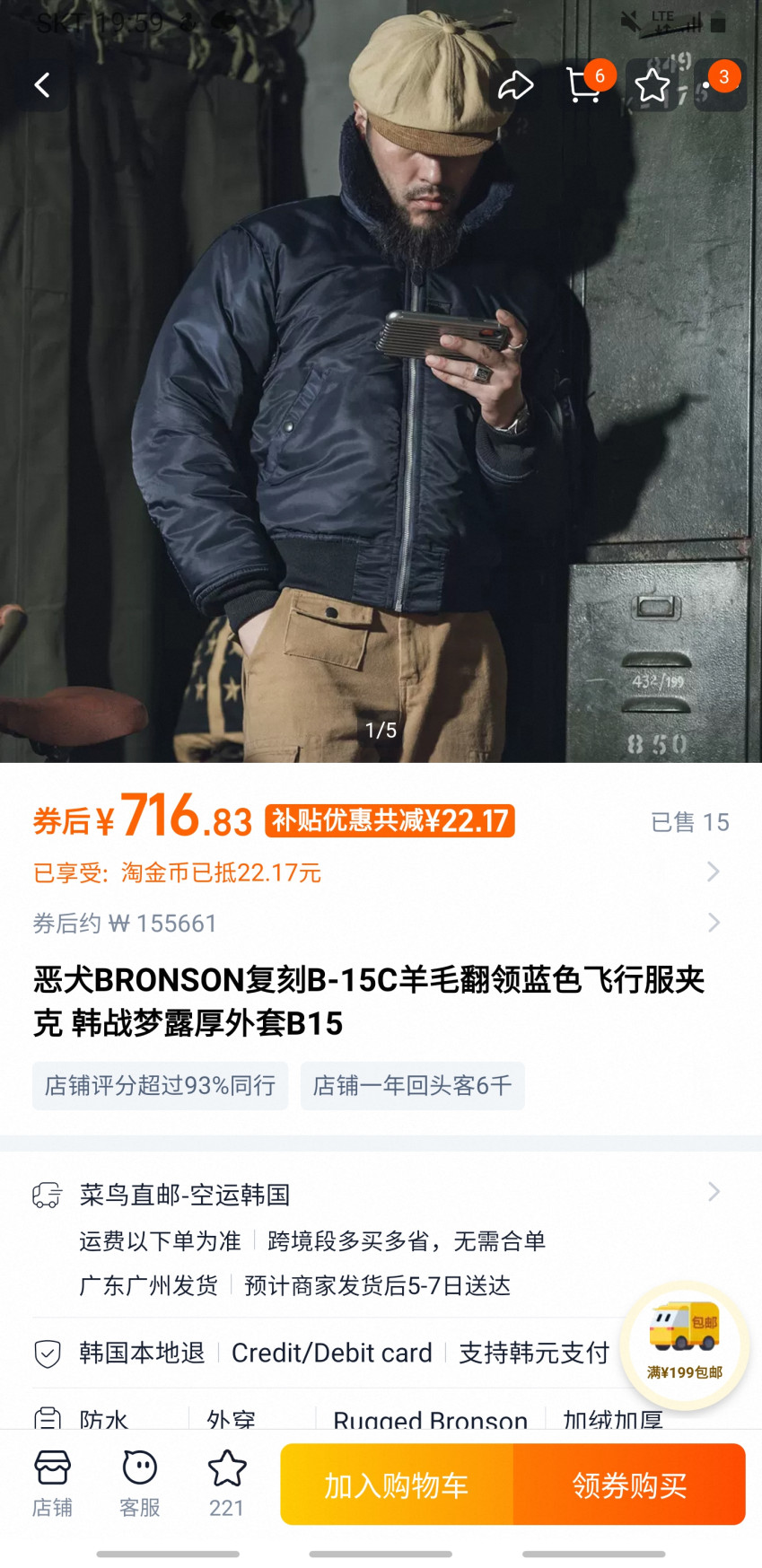This screenshot has width=762, height=1568.
Task: Share this Bronson jacket listing
Action: pyautogui.click(x=515, y=85)
